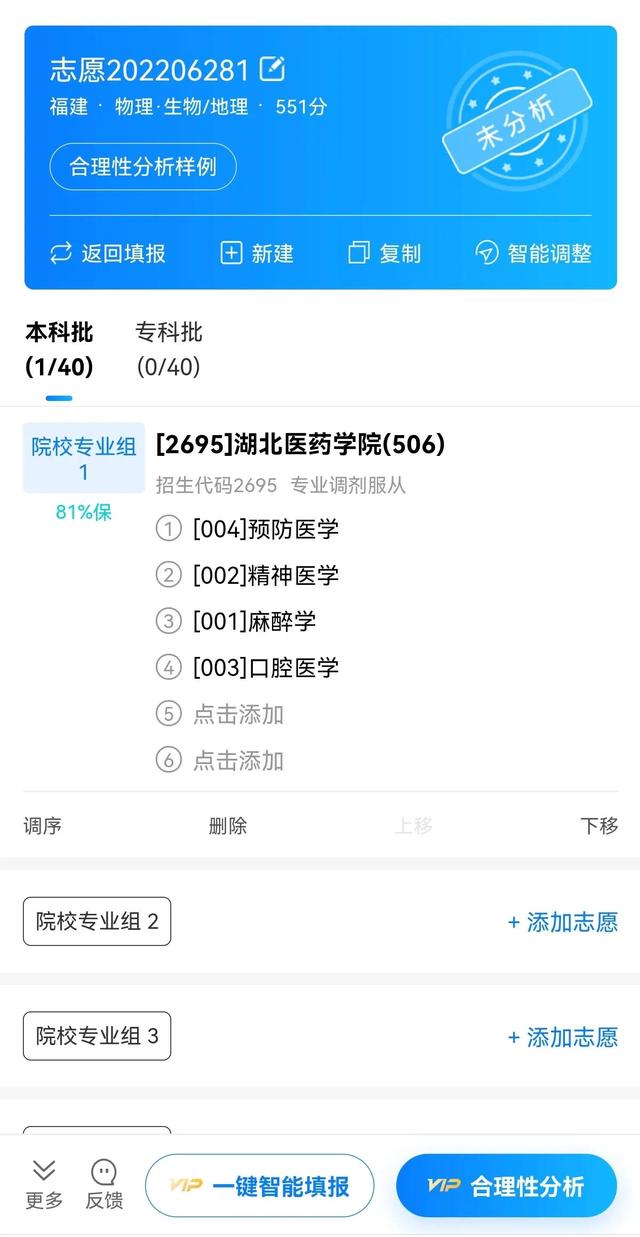Screen dimensions: 640x1237
Task: Edit the volunteer list name 志愿202206281
Action: 272,69
